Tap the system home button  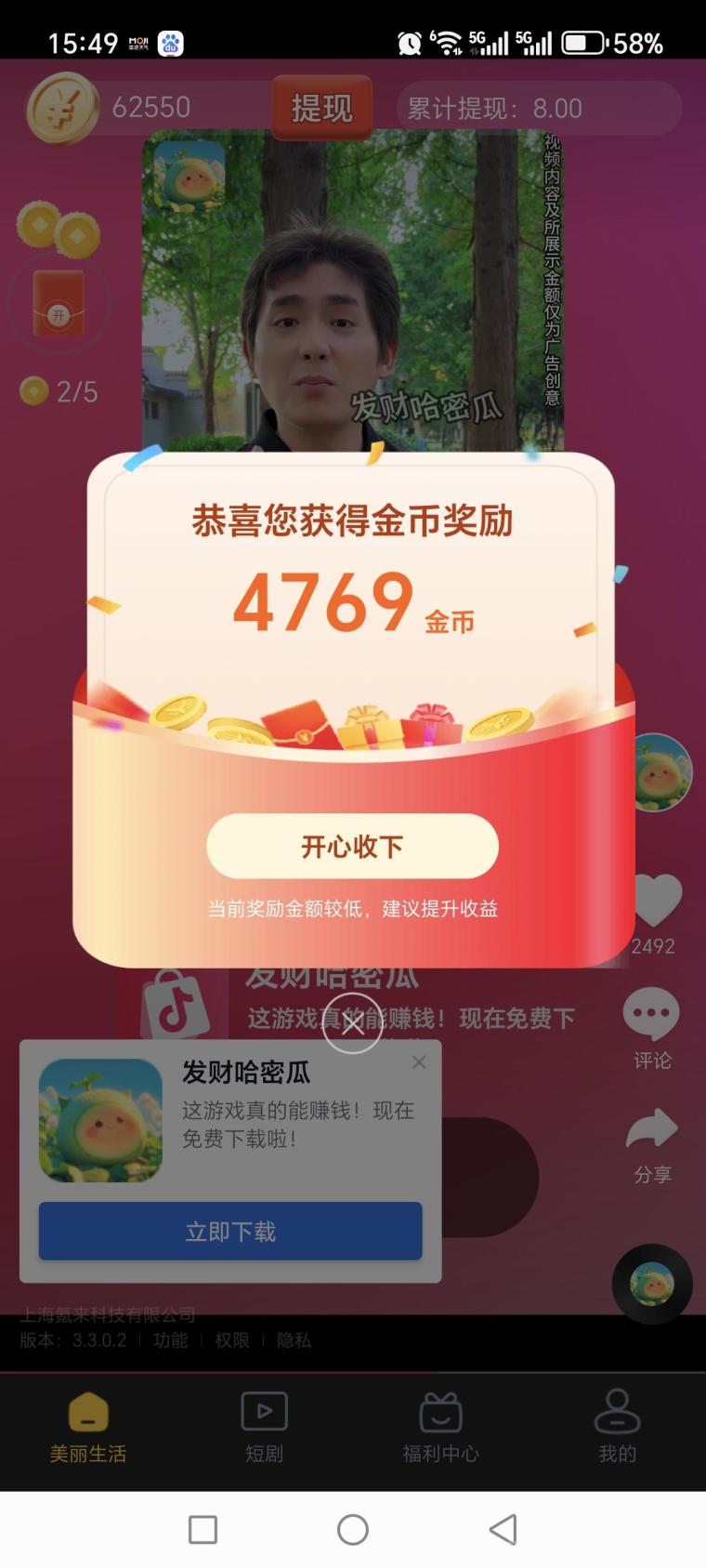353,1530
